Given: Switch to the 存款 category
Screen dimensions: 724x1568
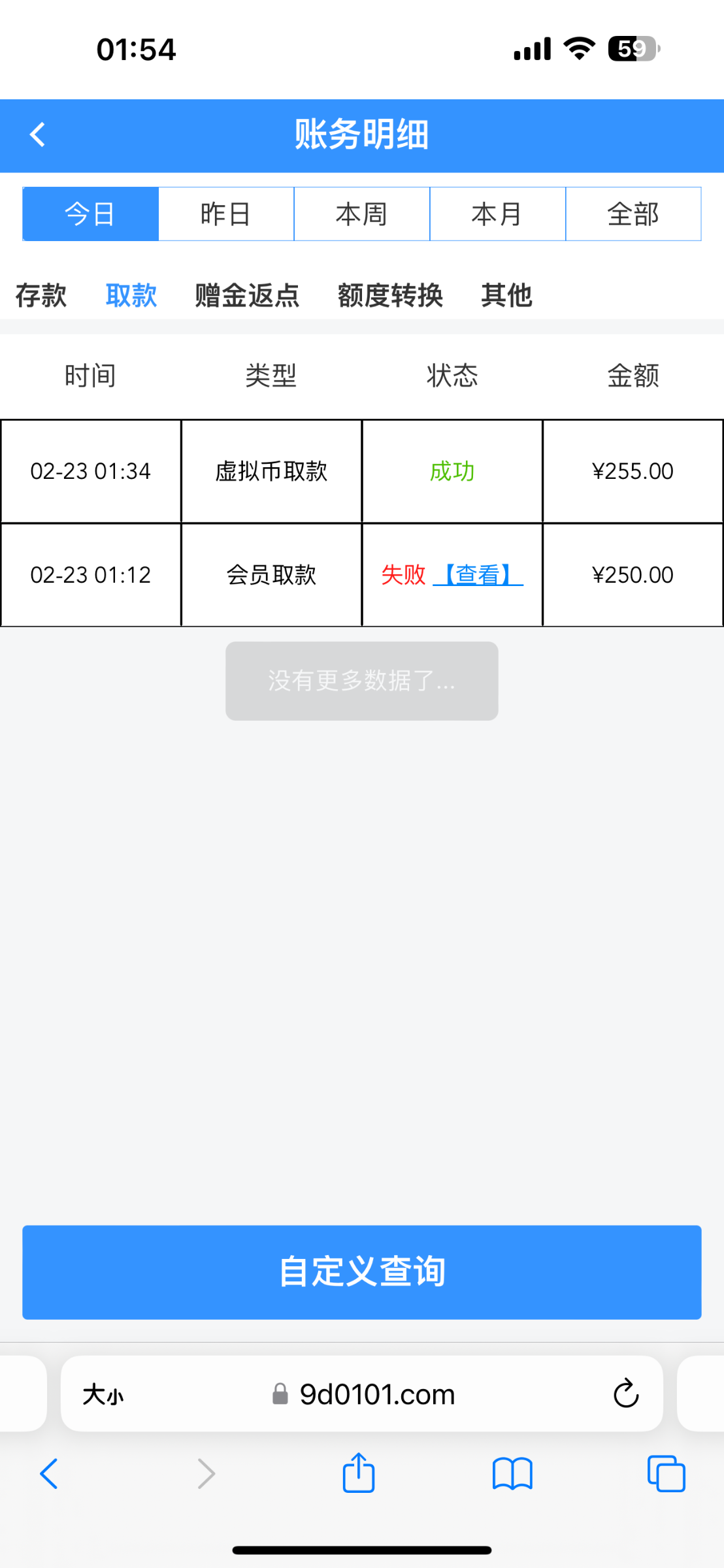Looking at the screenshot, I should point(41,295).
